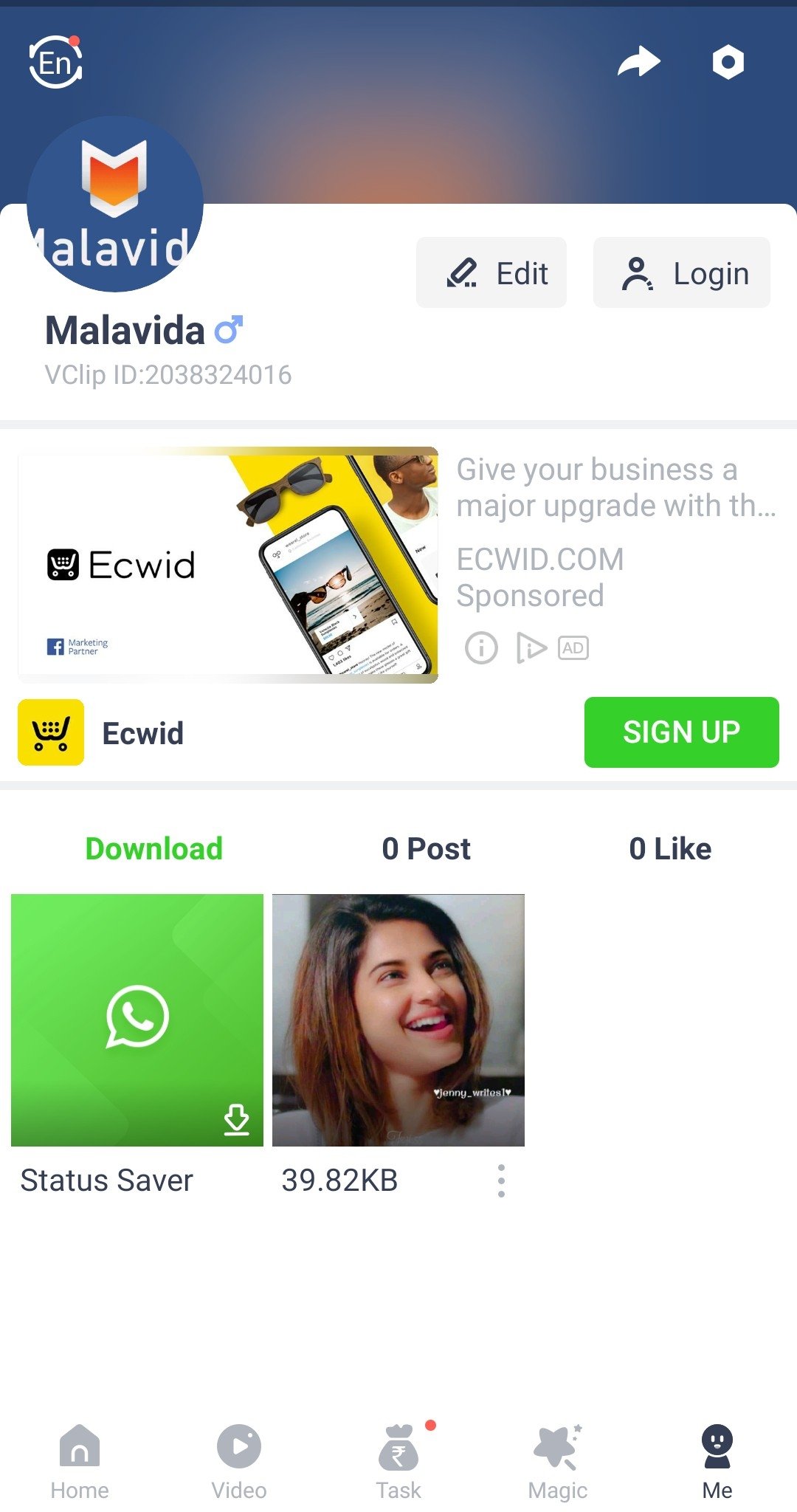Open the 39.82KB downloaded video
The width and height of the screenshot is (797, 1512).
pos(398,1020)
